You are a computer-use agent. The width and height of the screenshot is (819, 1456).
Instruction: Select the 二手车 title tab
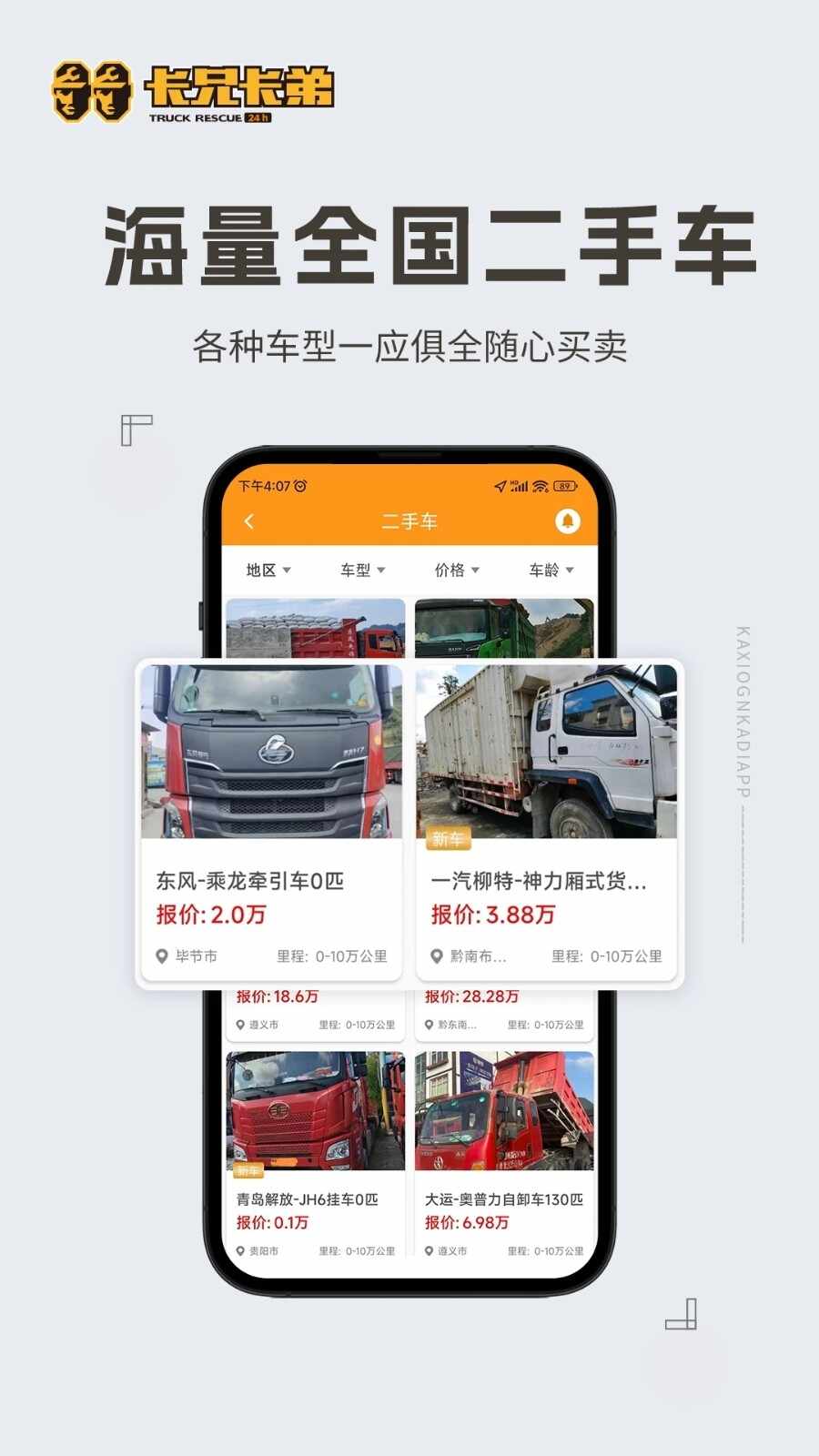pyautogui.click(x=408, y=521)
